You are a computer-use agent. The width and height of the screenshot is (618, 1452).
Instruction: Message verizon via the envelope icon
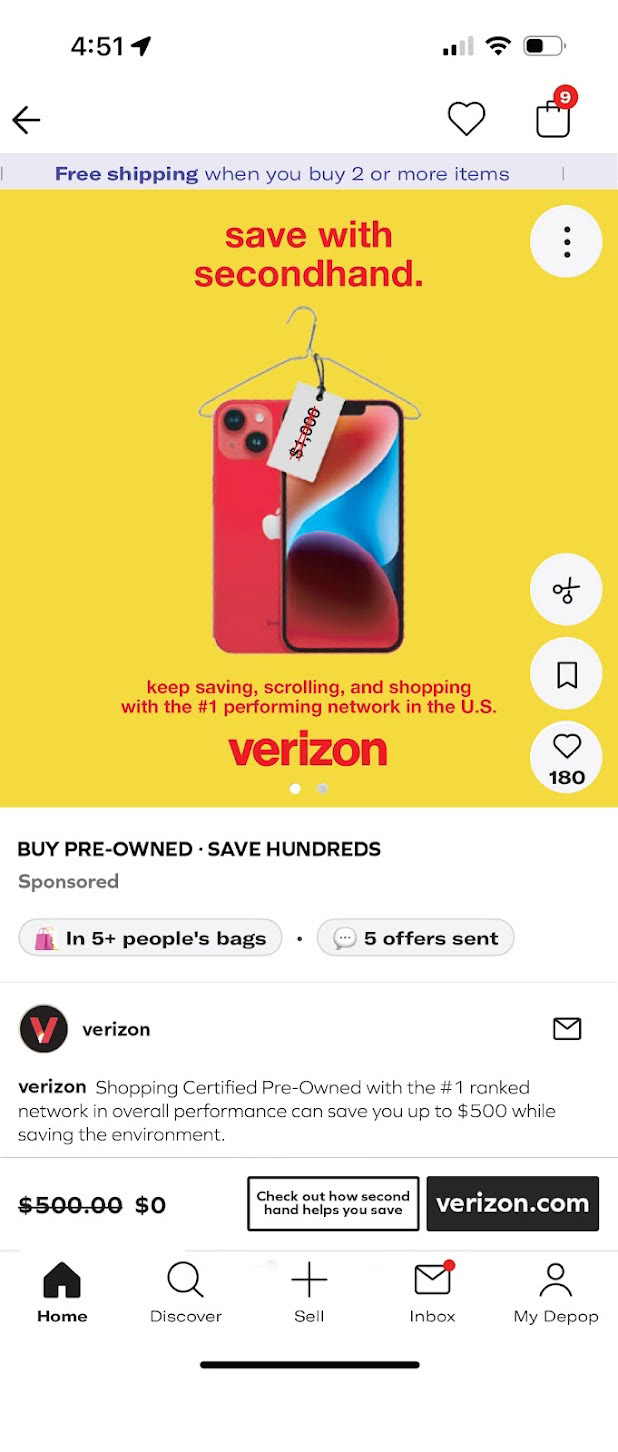[x=567, y=1029]
